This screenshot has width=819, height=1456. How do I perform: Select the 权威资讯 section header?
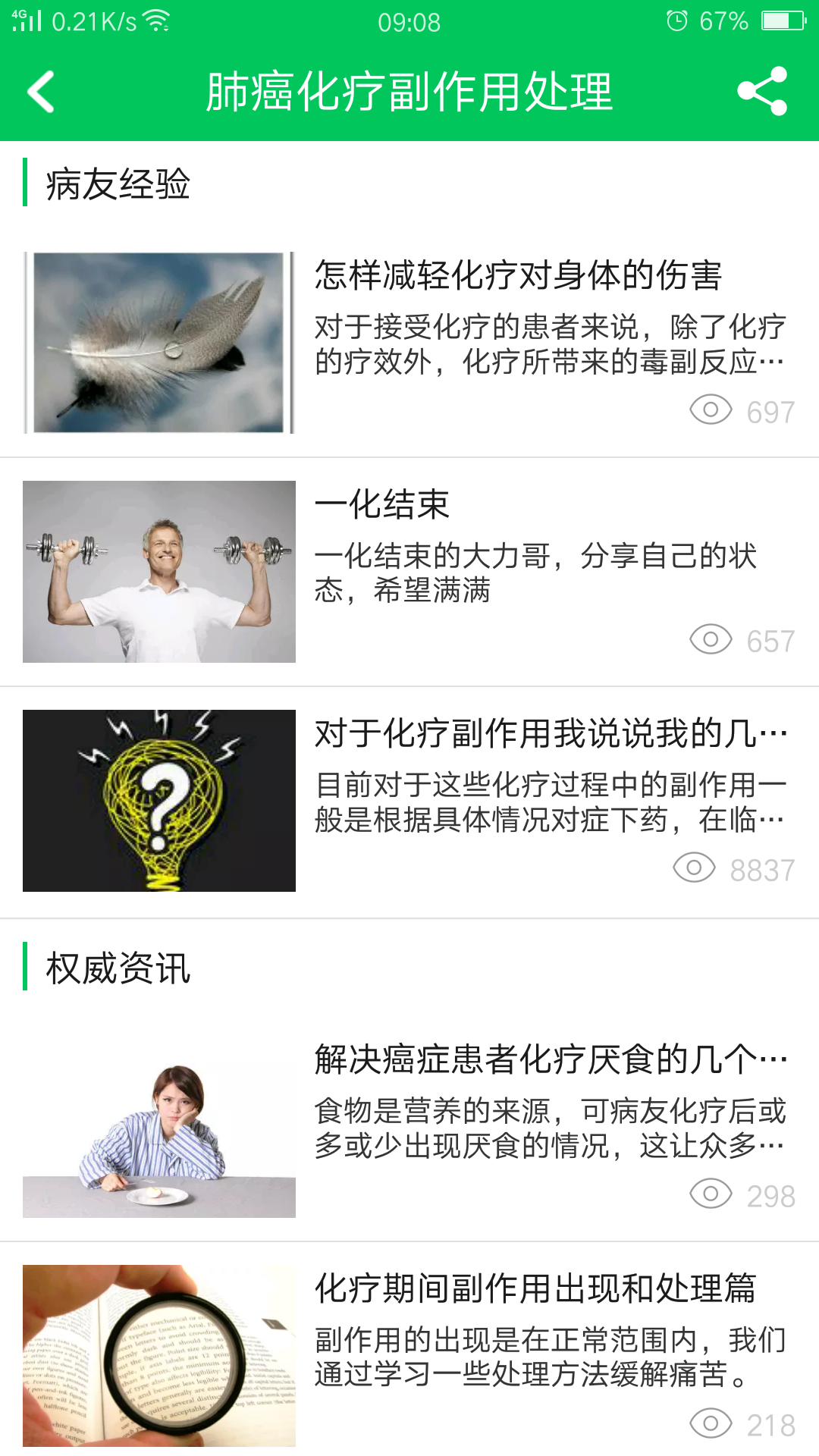coord(118,965)
